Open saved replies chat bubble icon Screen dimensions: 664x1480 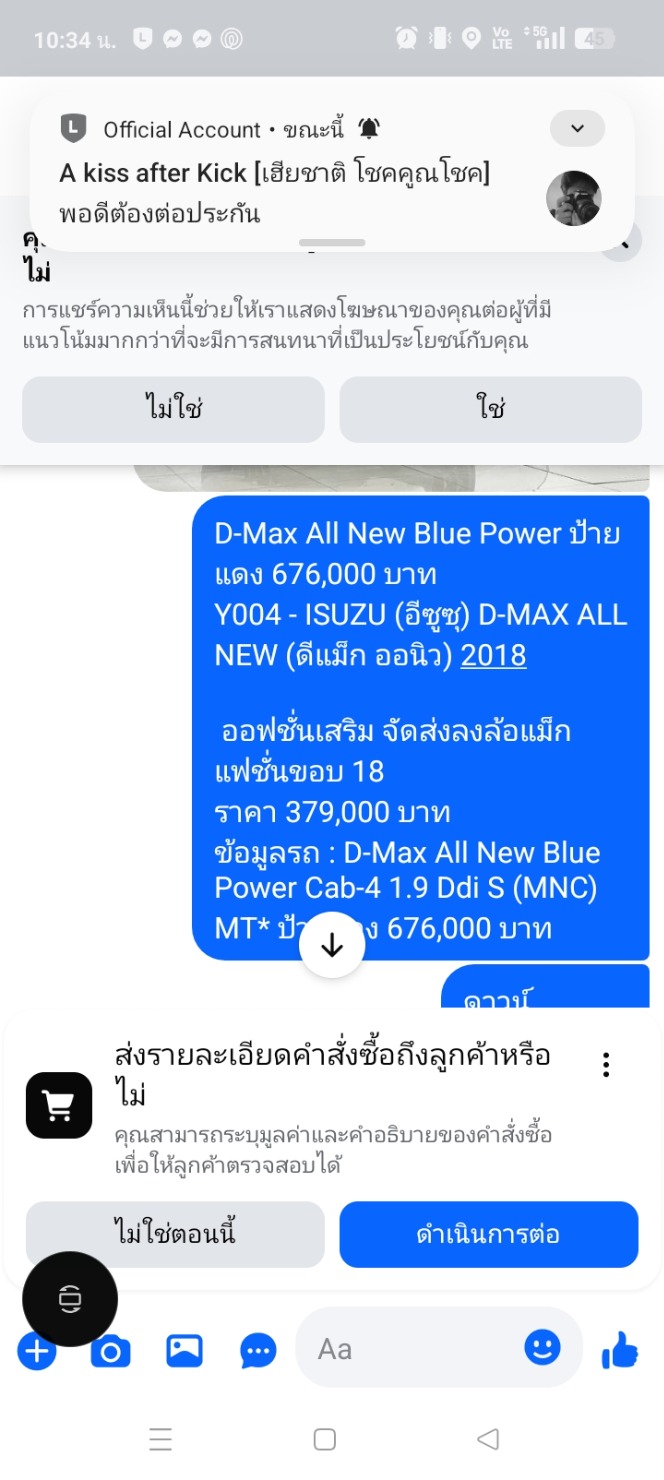[258, 1352]
